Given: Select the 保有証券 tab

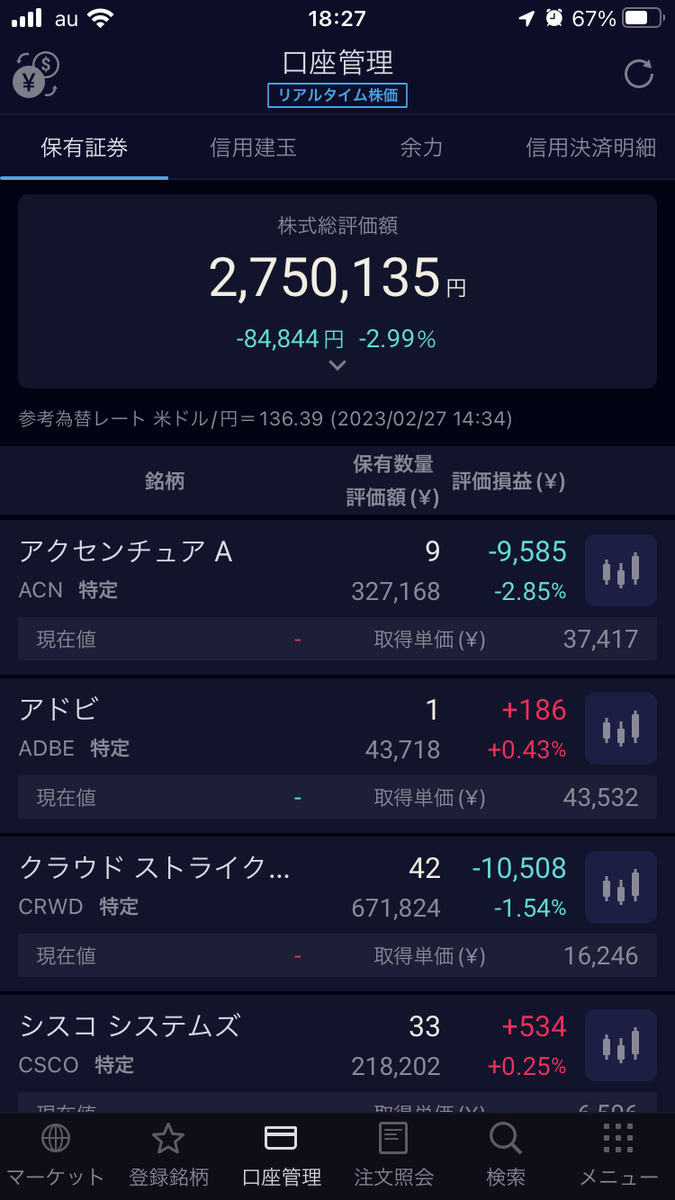Looking at the screenshot, I should (x=84, y=148).
